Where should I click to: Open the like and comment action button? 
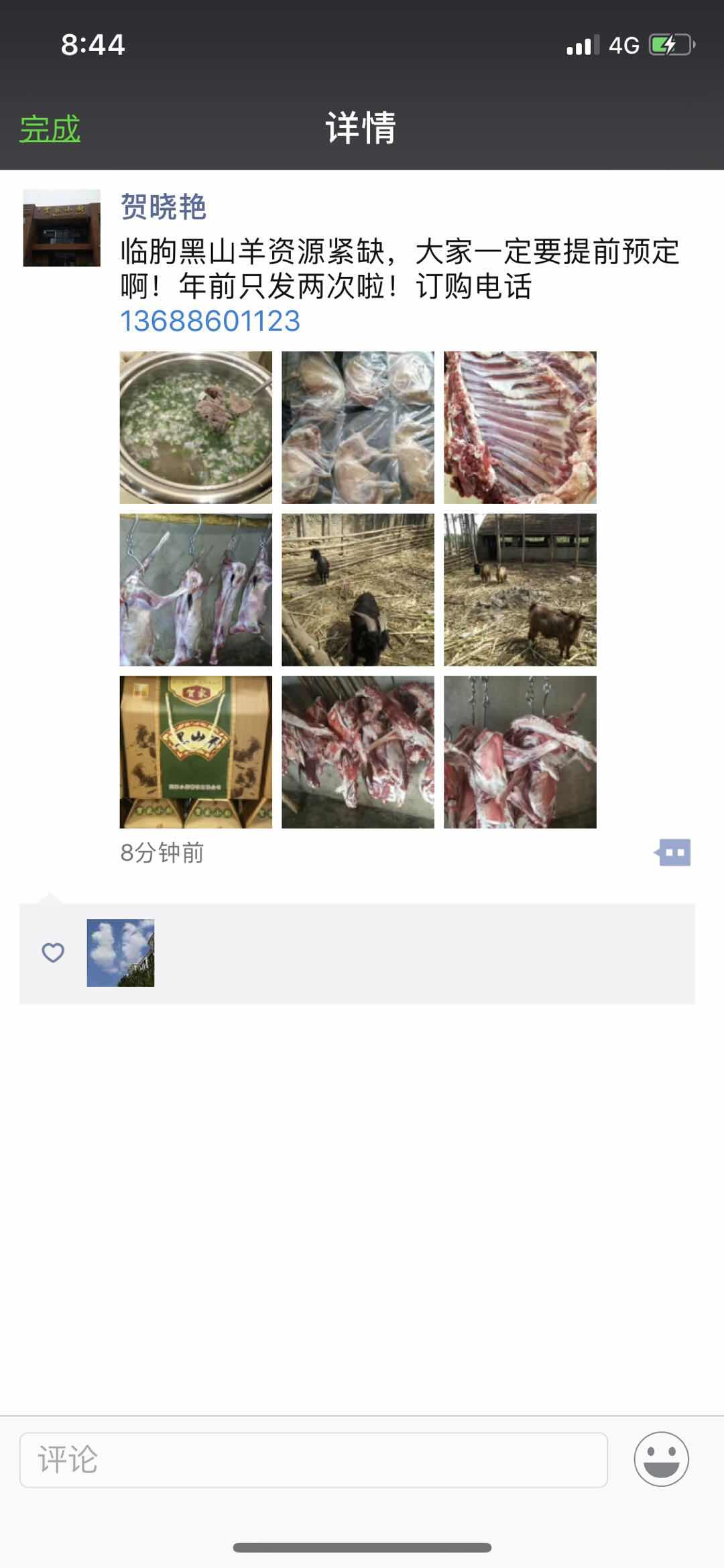point(673,853)
